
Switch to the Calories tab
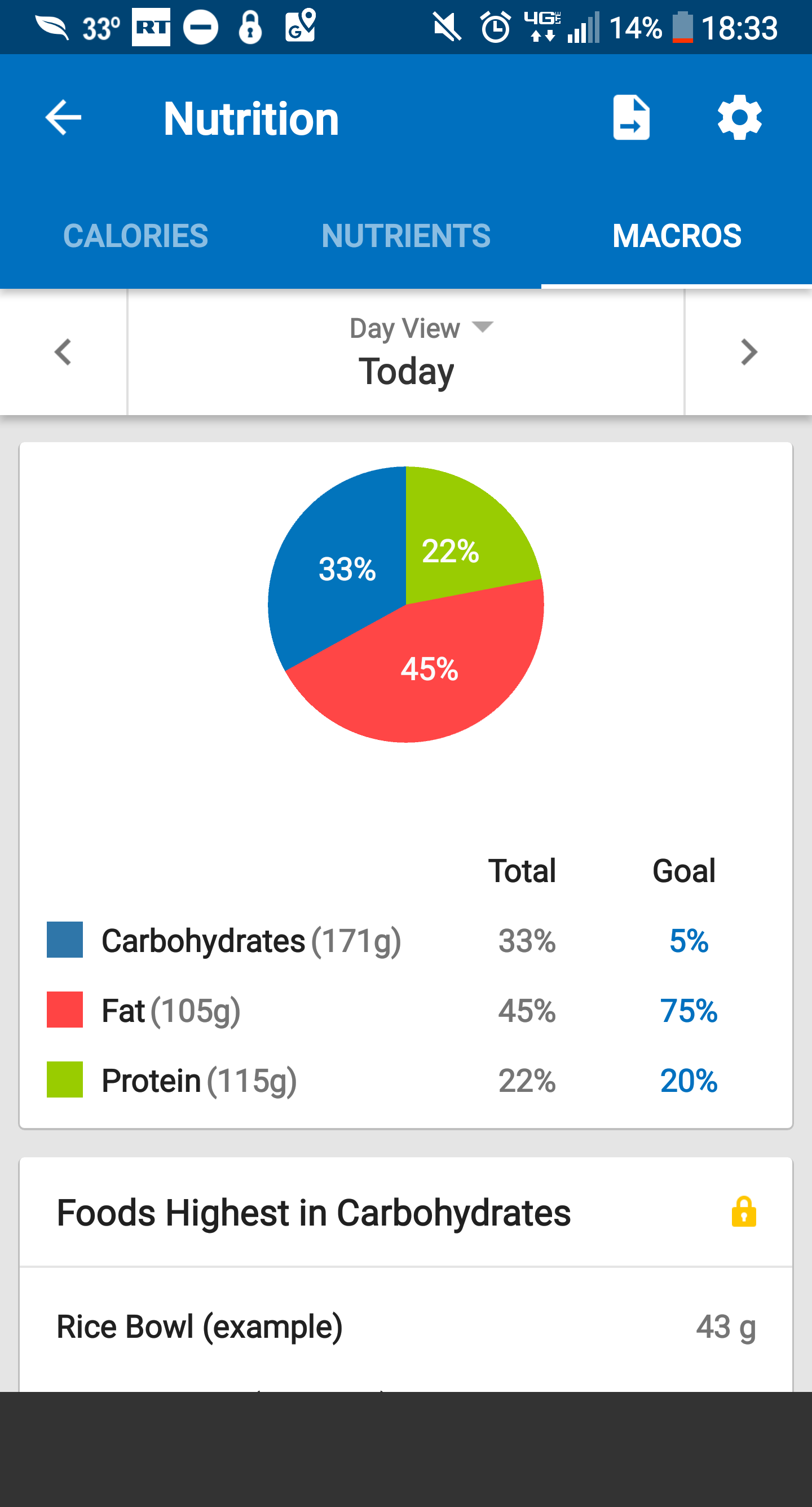(x=135, y=236)
